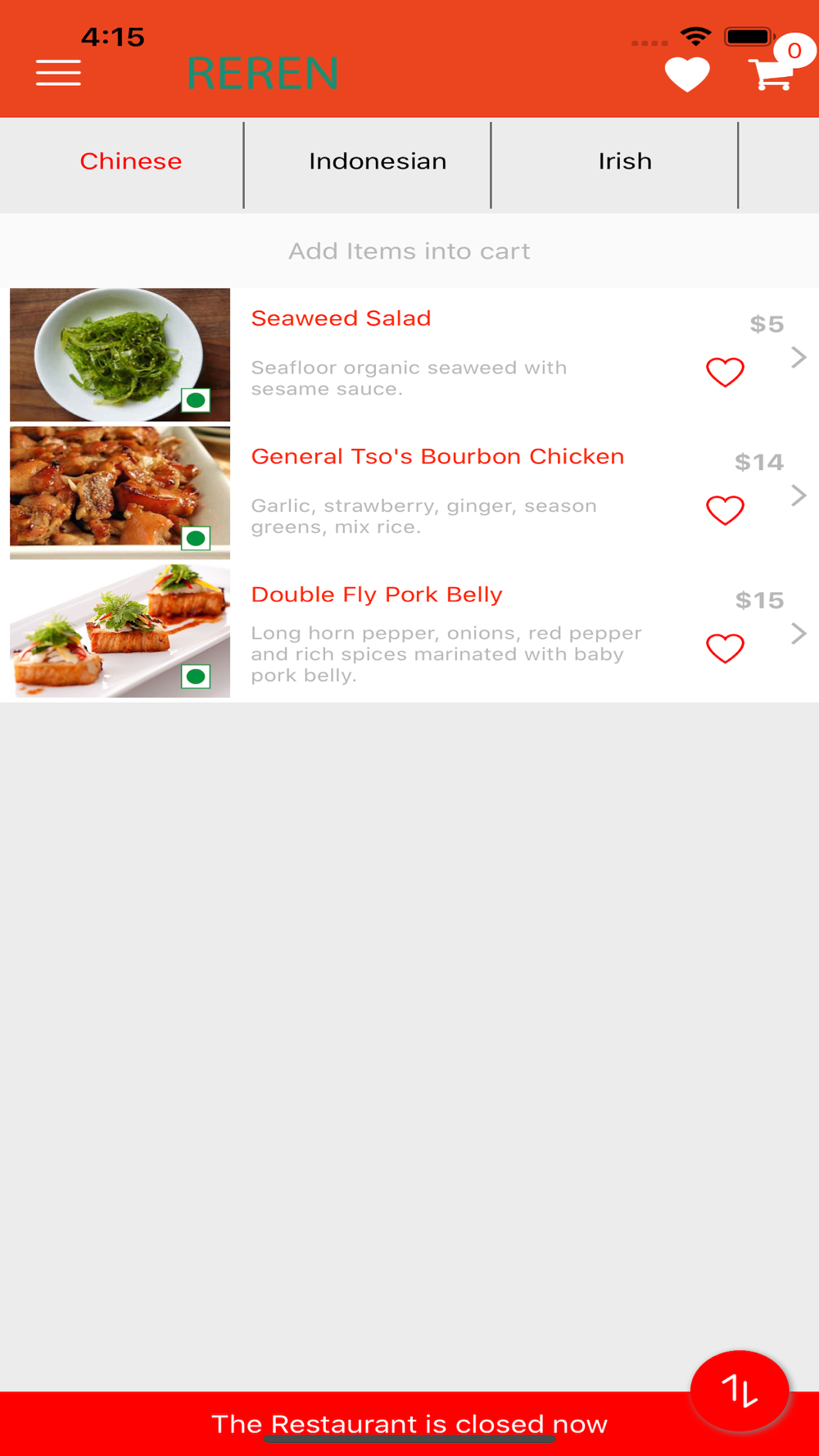Like General Tso's Bourbon Chicken
Viewport: 819px width, 1456px height.
tap(725, 510)
